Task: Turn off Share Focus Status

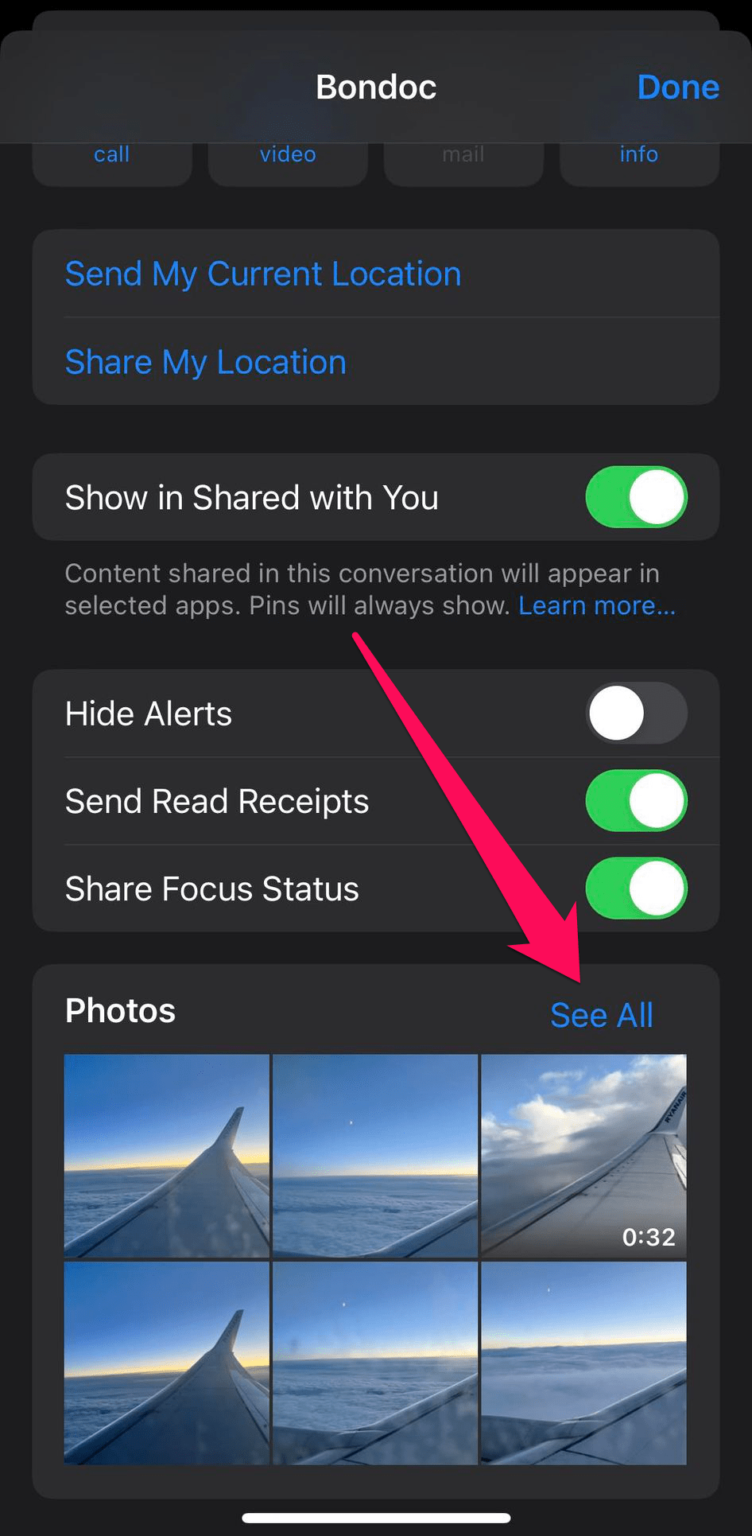Action: click(636, 889)
